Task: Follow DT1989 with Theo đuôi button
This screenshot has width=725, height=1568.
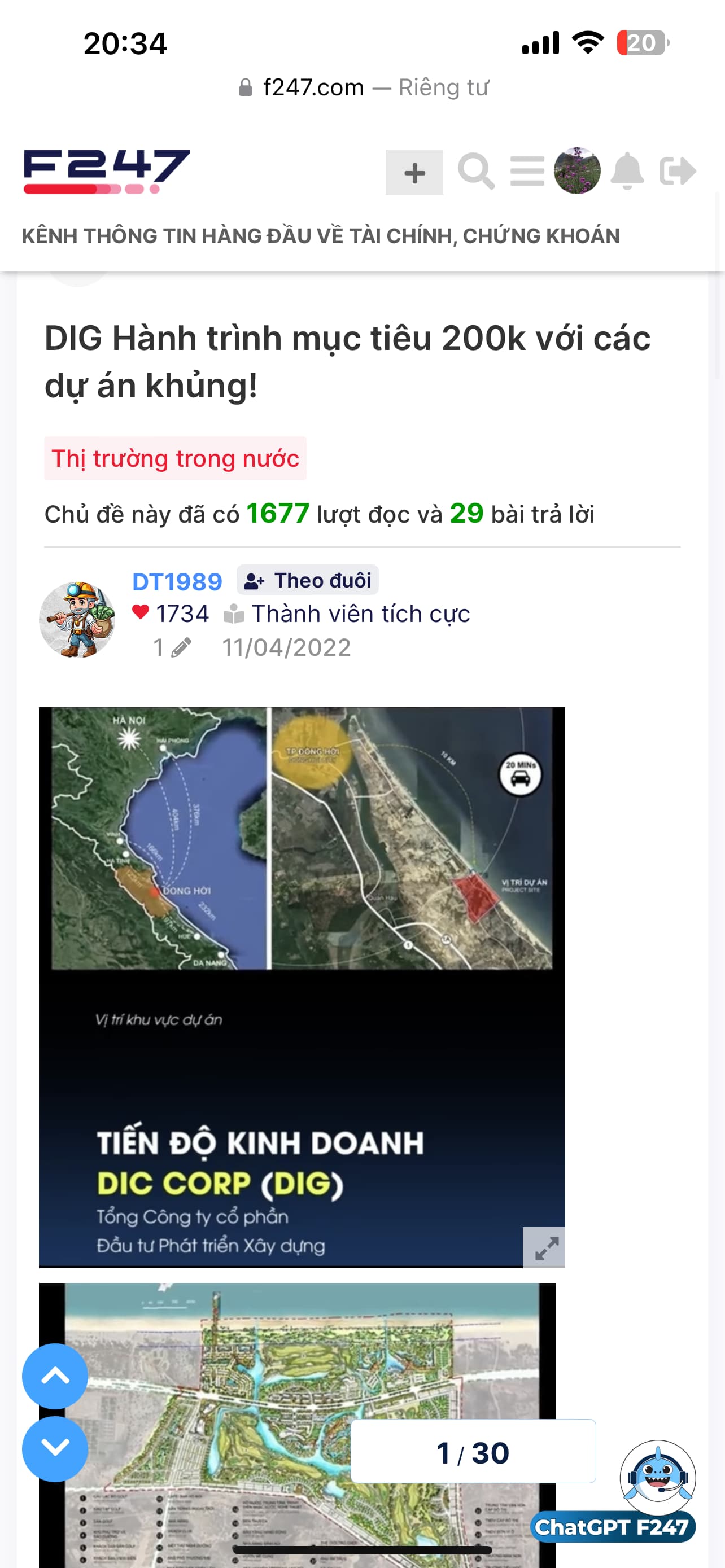Action: coord(308,581)
